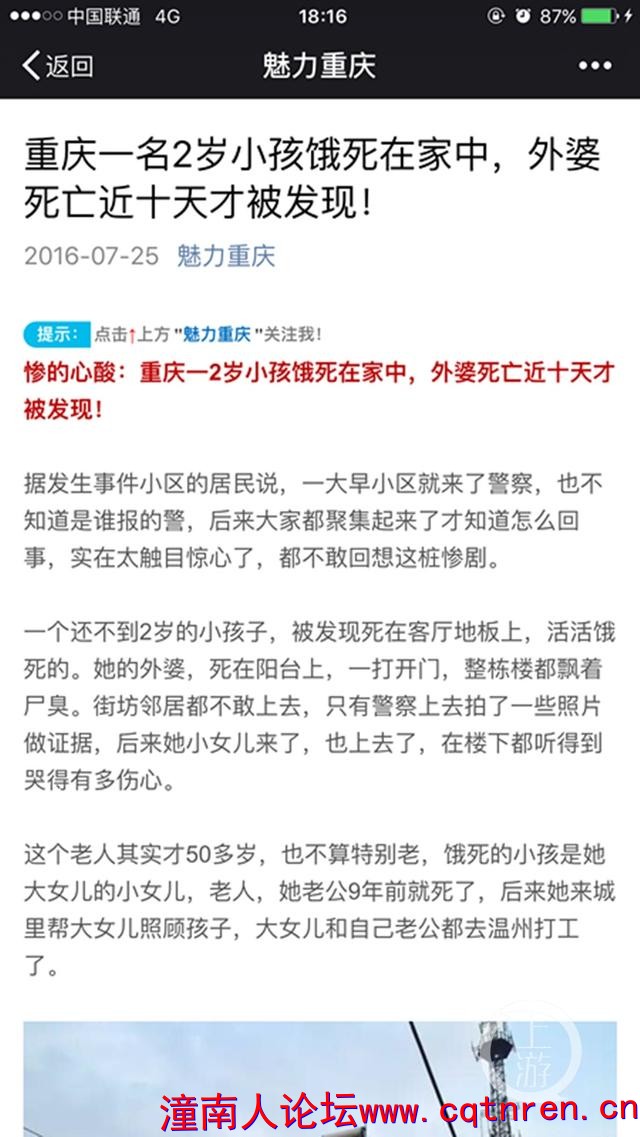The height and width of the screenshot is (1137, 640).
Task: Go back using the 返回 button
Action: coord(58,67)
